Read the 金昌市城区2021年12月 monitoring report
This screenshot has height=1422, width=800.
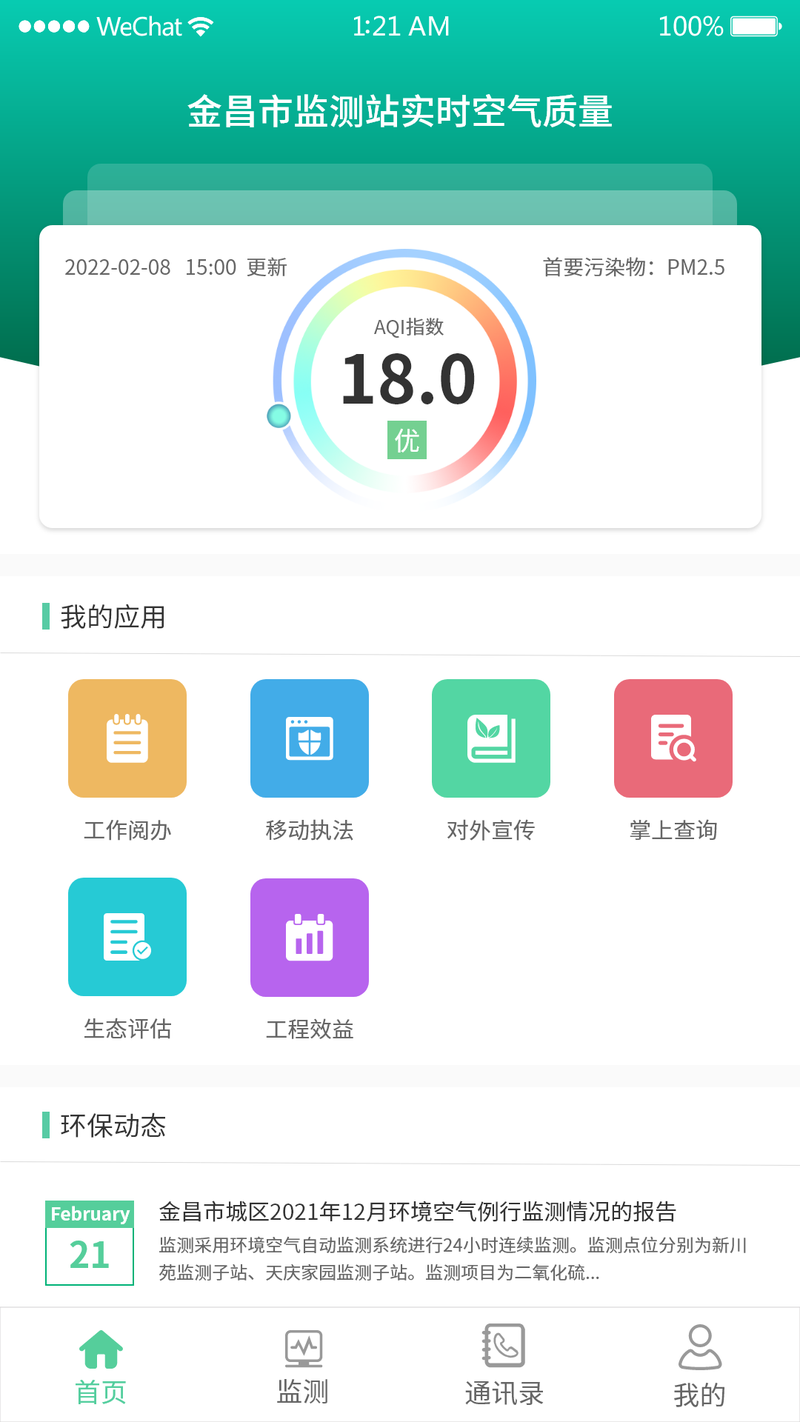(418, 1212)
